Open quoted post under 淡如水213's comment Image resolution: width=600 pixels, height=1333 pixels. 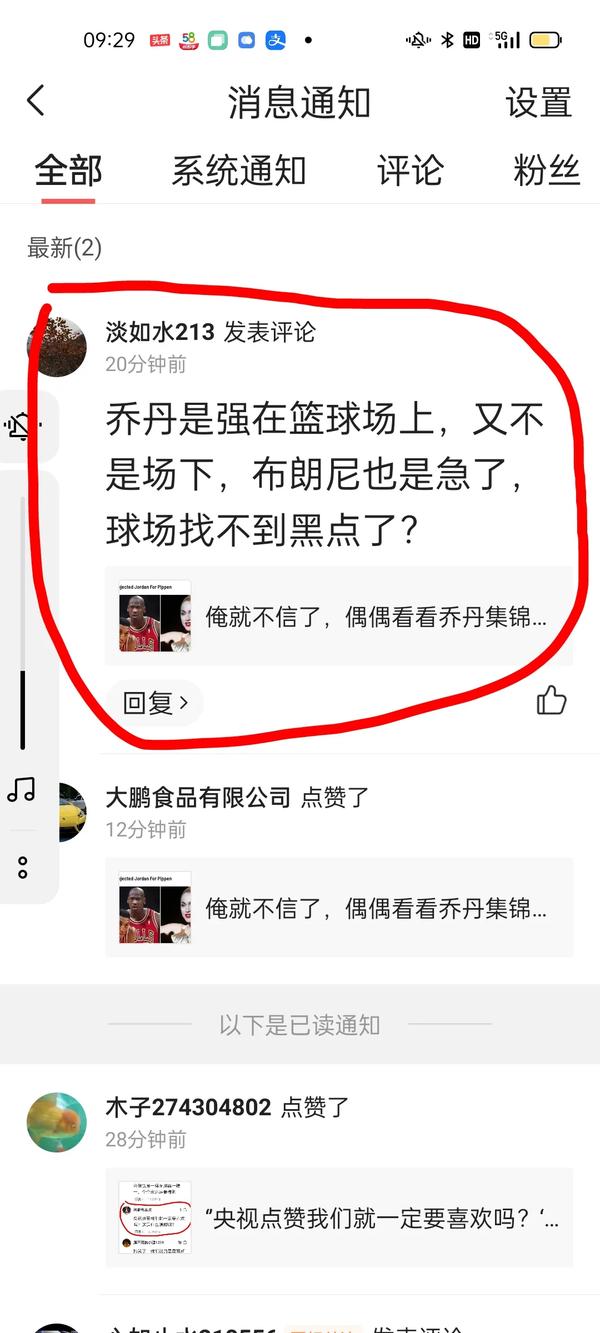(338, 616)
